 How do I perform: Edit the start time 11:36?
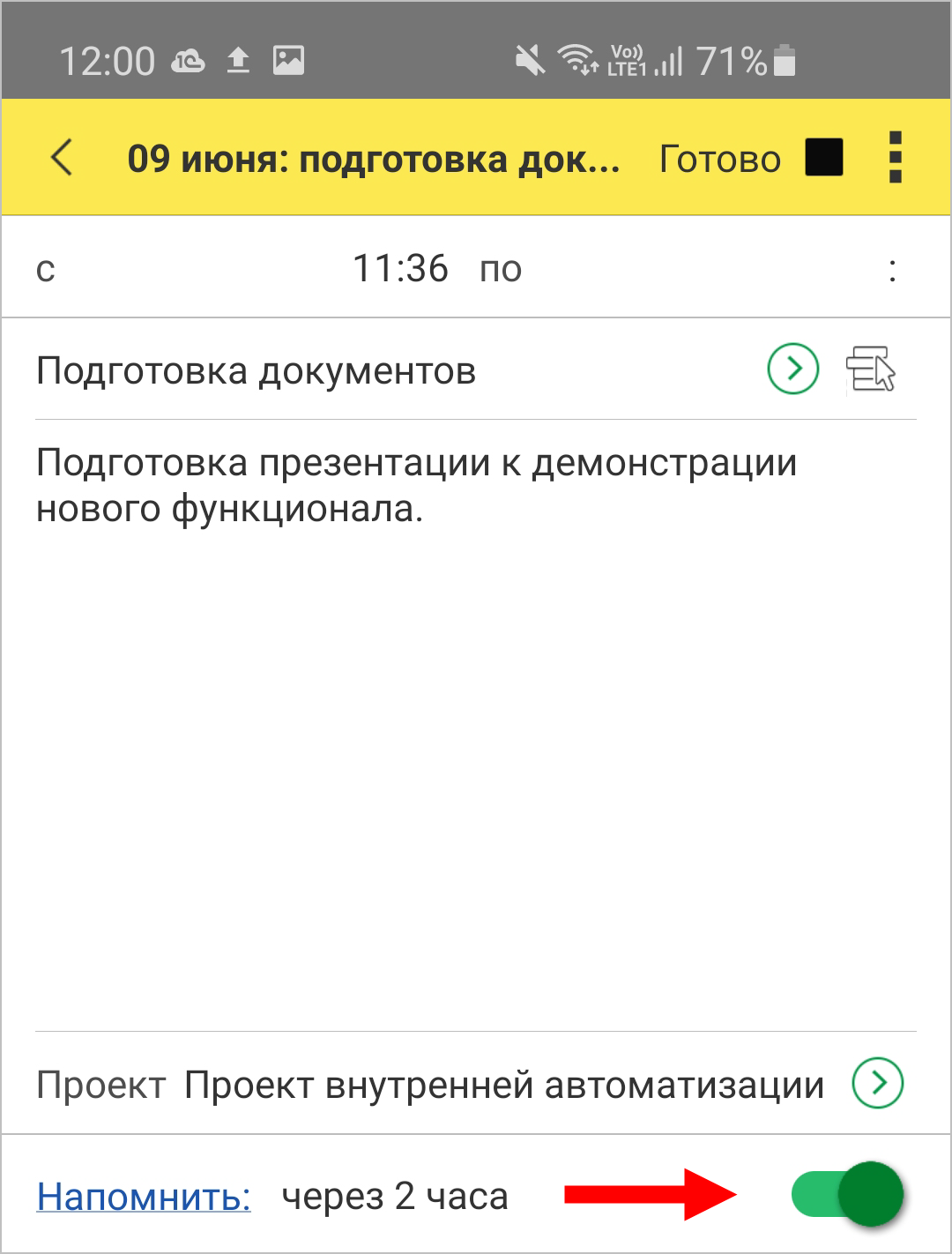[x=400, y=269]
